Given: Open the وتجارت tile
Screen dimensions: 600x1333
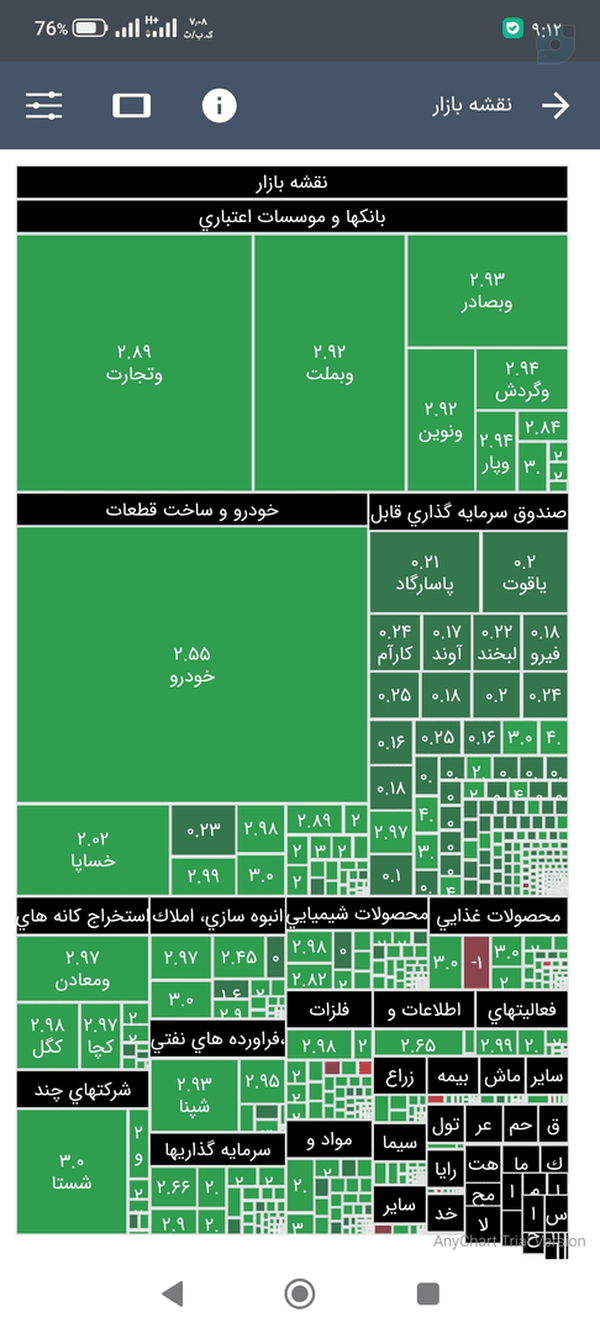Looking at the screenshot, I should (x=134, y=362).
